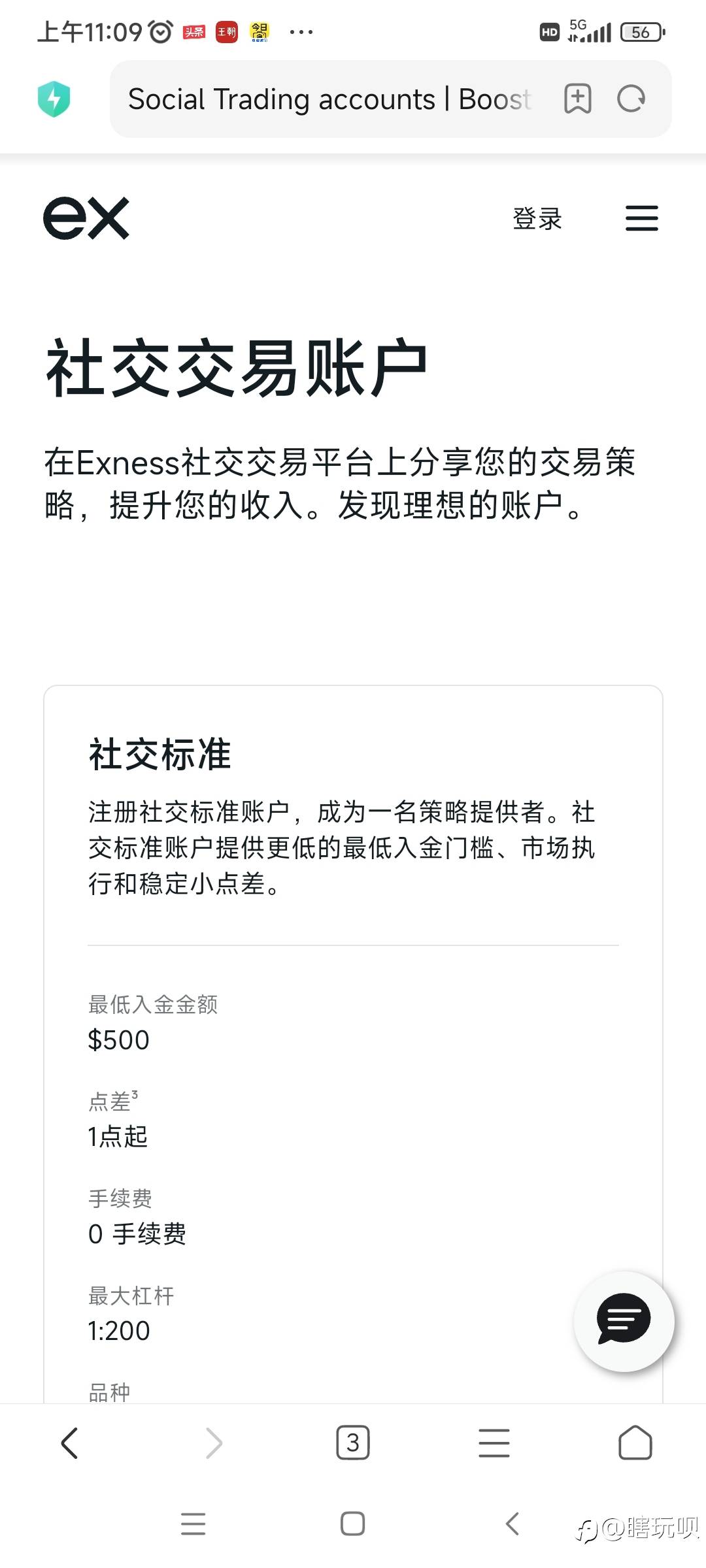Open the site hamburger menu

click(642, 218)
